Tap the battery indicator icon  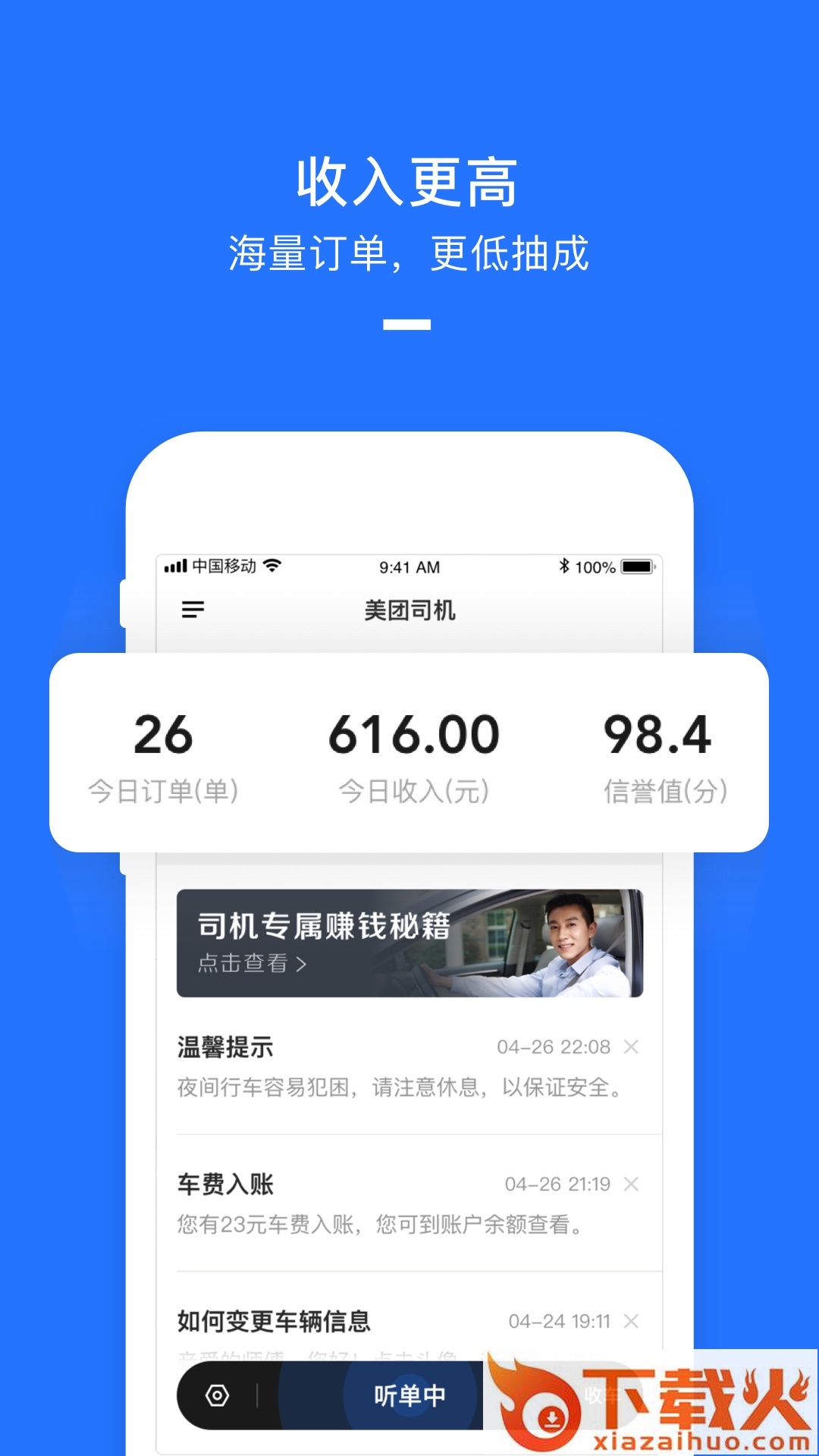(637, 566)
